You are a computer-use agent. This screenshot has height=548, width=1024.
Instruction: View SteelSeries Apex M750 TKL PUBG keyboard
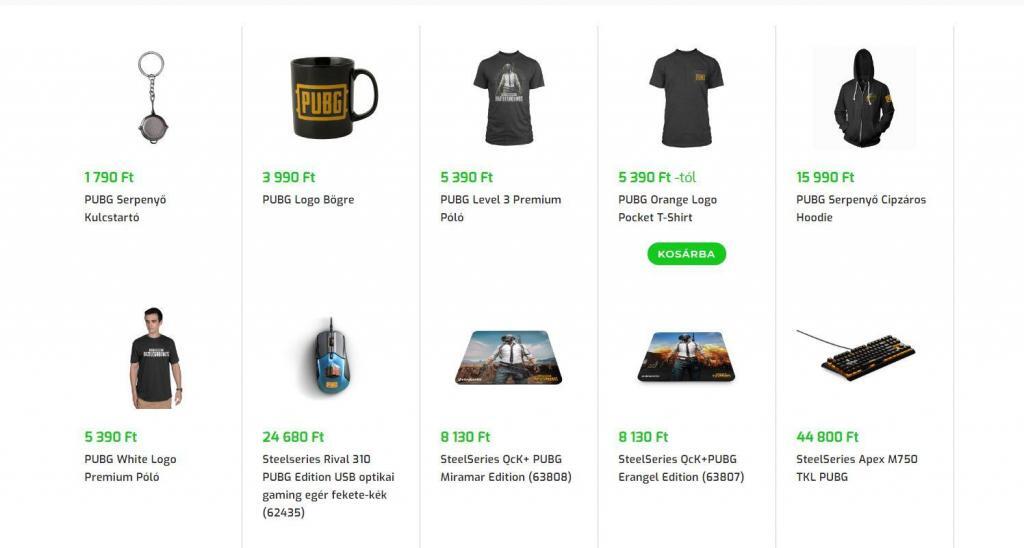tap(856, 468)
